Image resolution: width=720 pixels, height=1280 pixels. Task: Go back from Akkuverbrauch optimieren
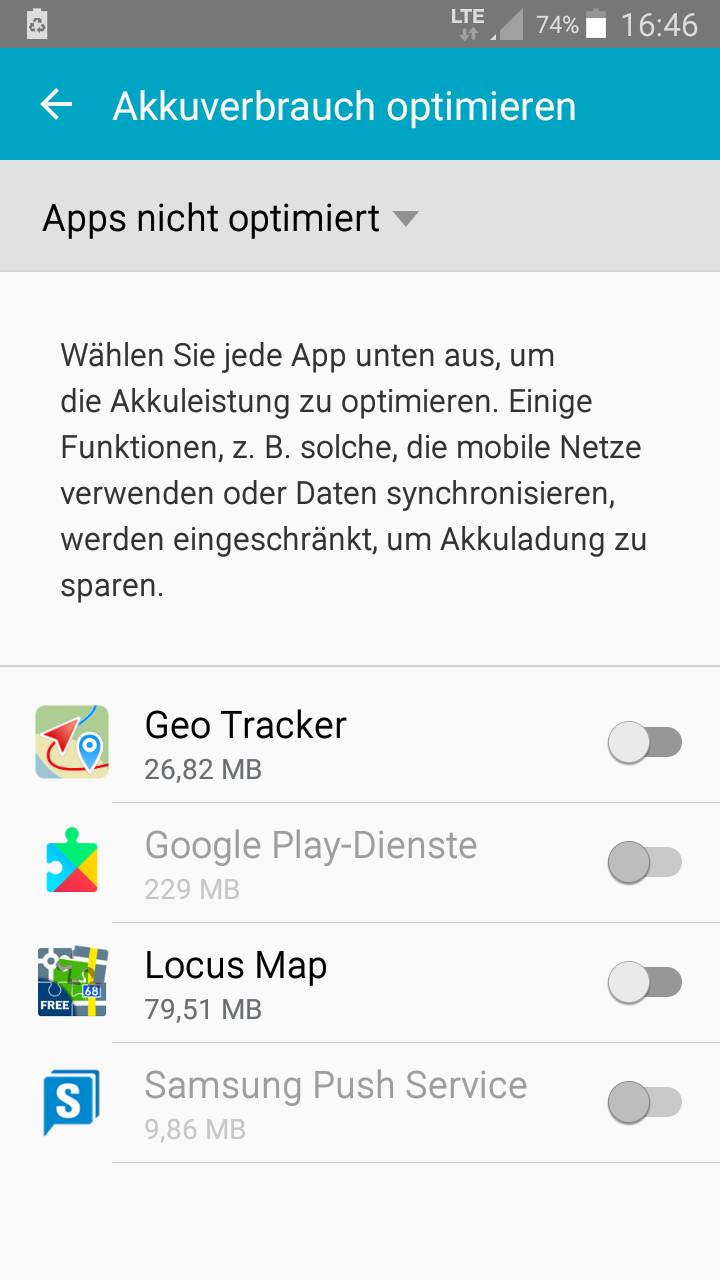click(57, 105)
